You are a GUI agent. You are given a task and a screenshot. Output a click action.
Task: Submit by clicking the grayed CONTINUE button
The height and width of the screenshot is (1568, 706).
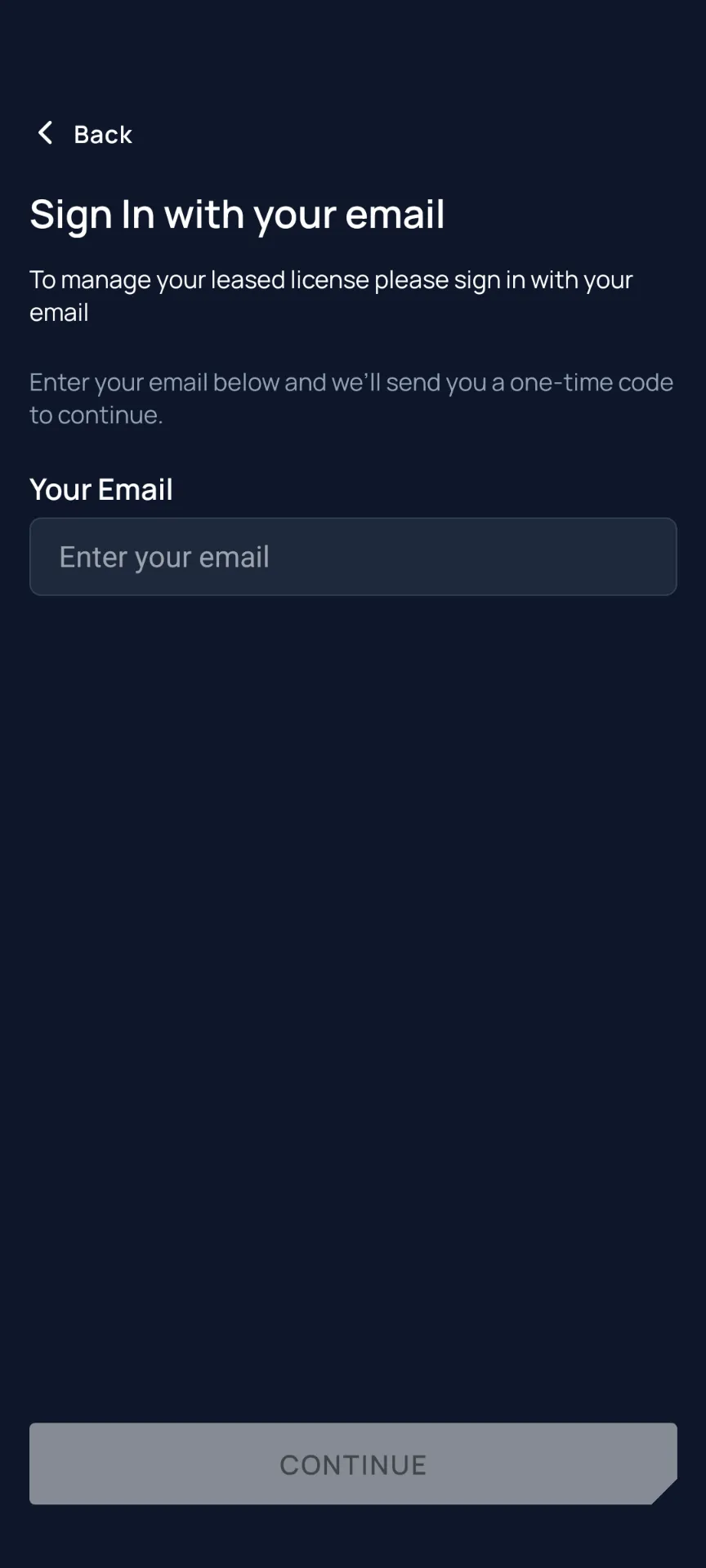tap(353, 1464)
